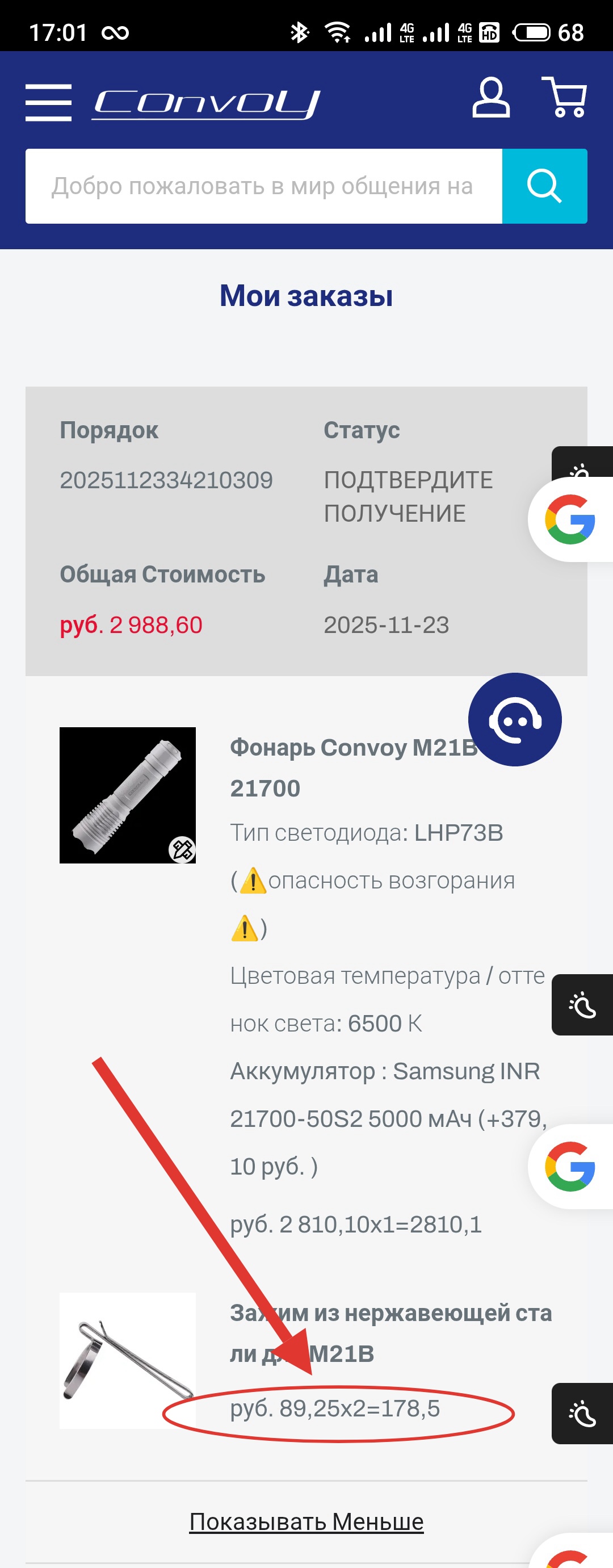This screenshot has width=613, height=1568.
Task: Tap the search field
Action: tap(263, 186)
